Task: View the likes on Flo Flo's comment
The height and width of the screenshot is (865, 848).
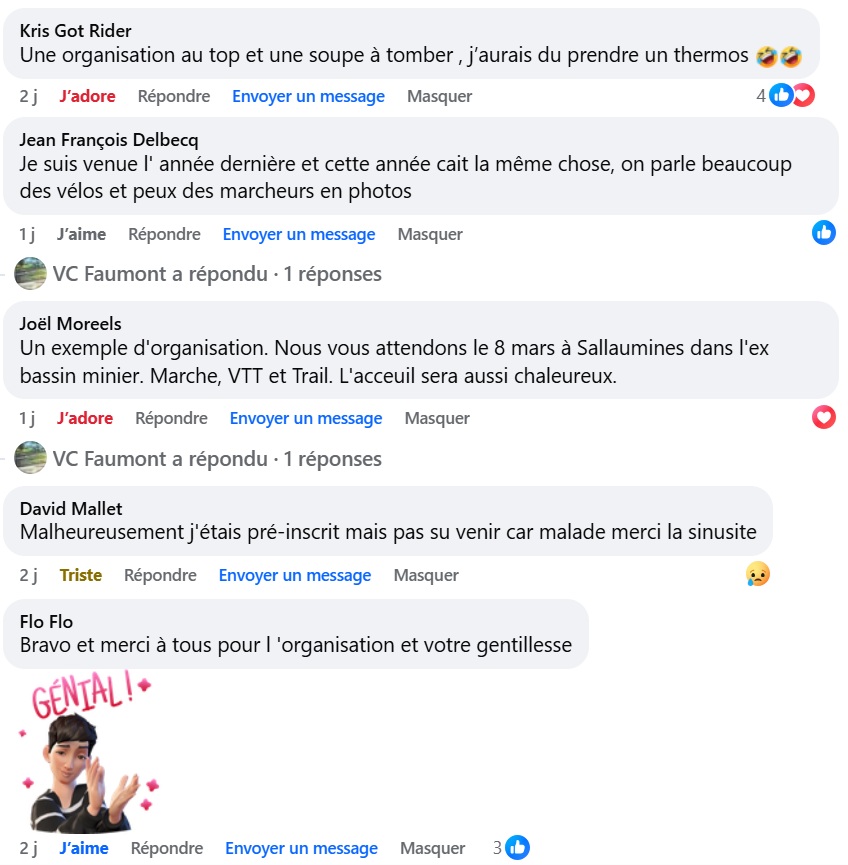Action: click(511, 848)
